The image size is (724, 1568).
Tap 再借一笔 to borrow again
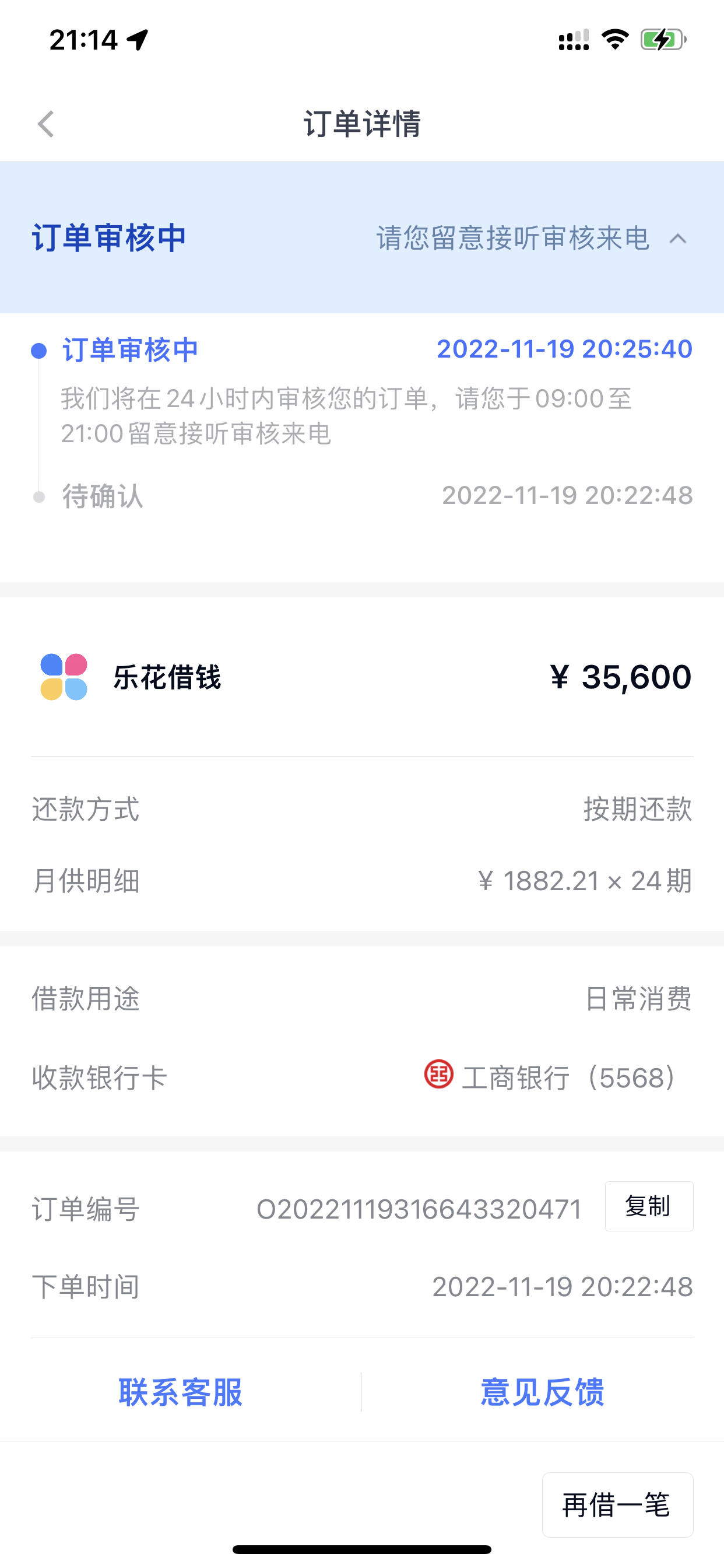[617, 1504]
